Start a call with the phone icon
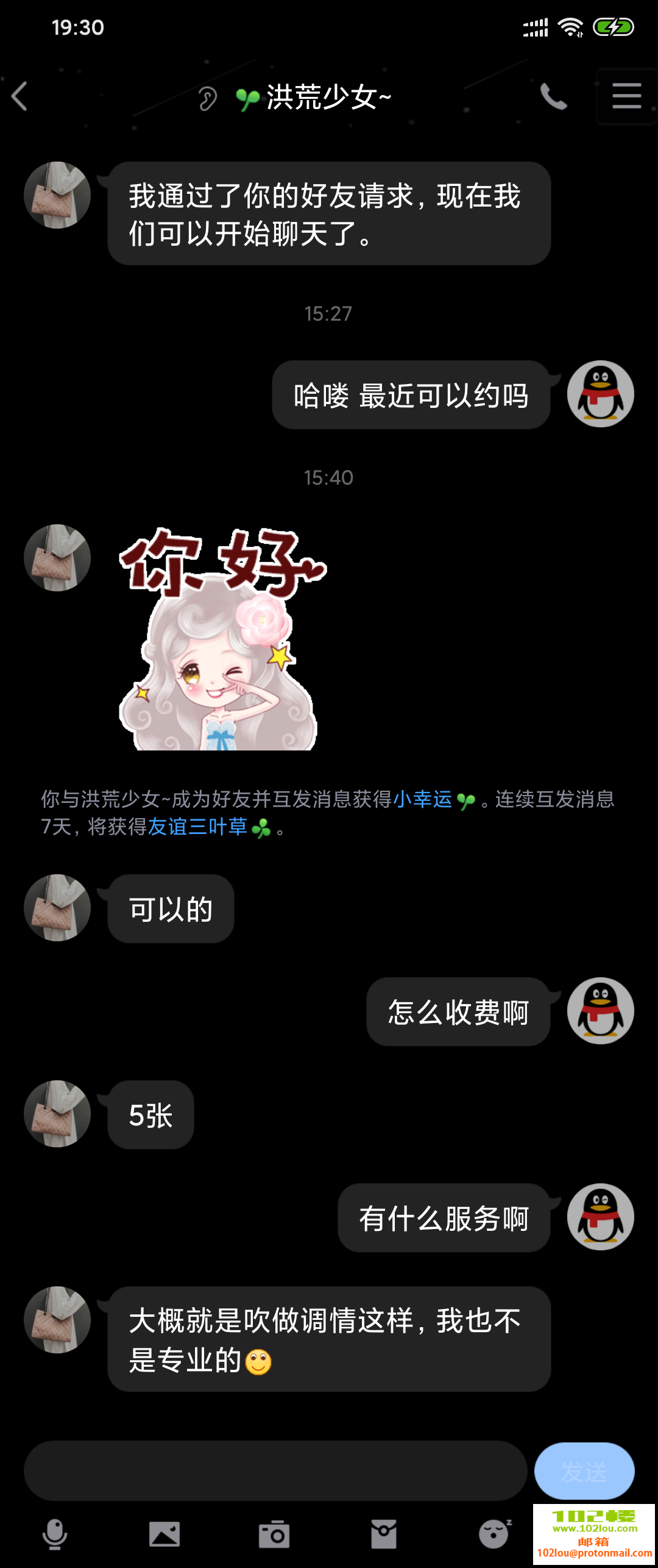 (553, 96)
